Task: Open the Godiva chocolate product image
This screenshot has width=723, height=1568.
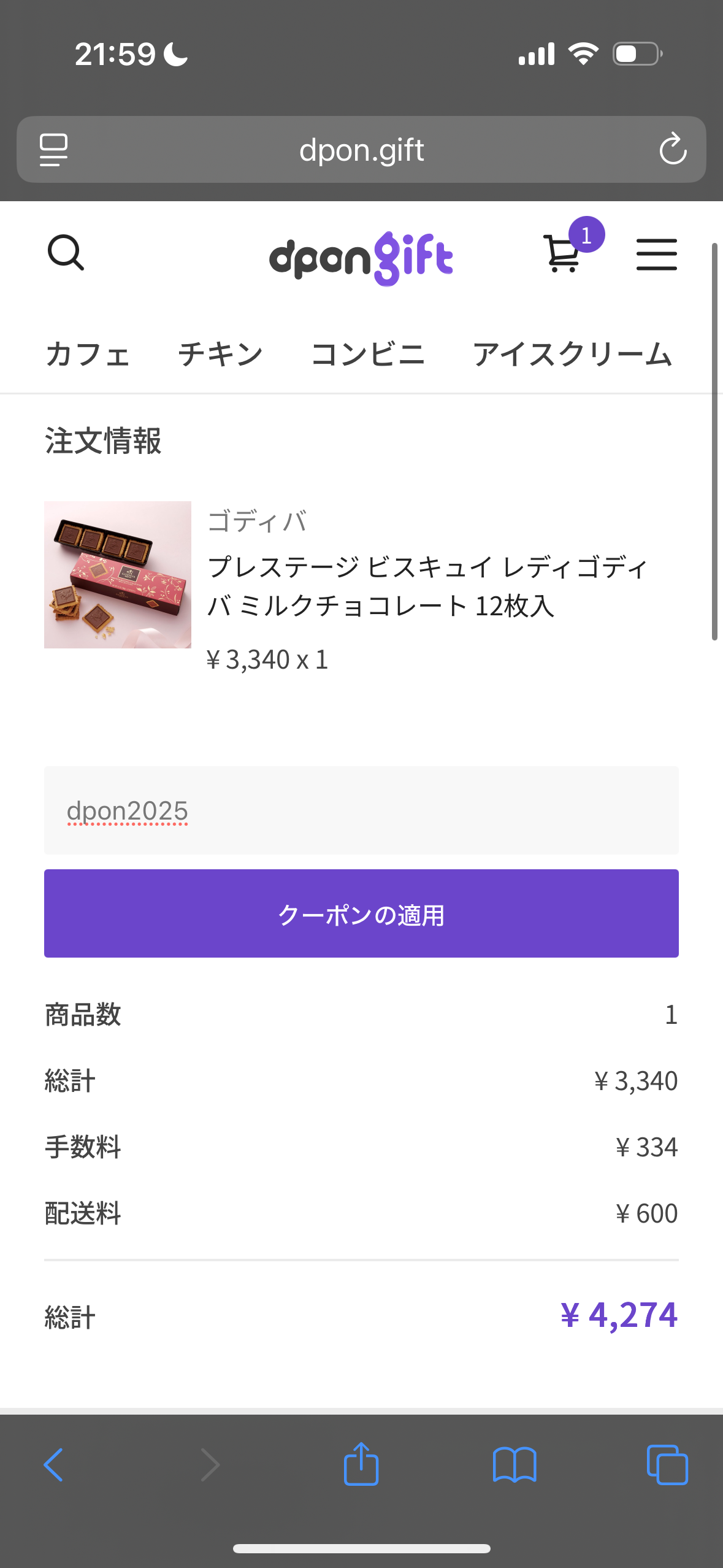Action: (118, 575)
